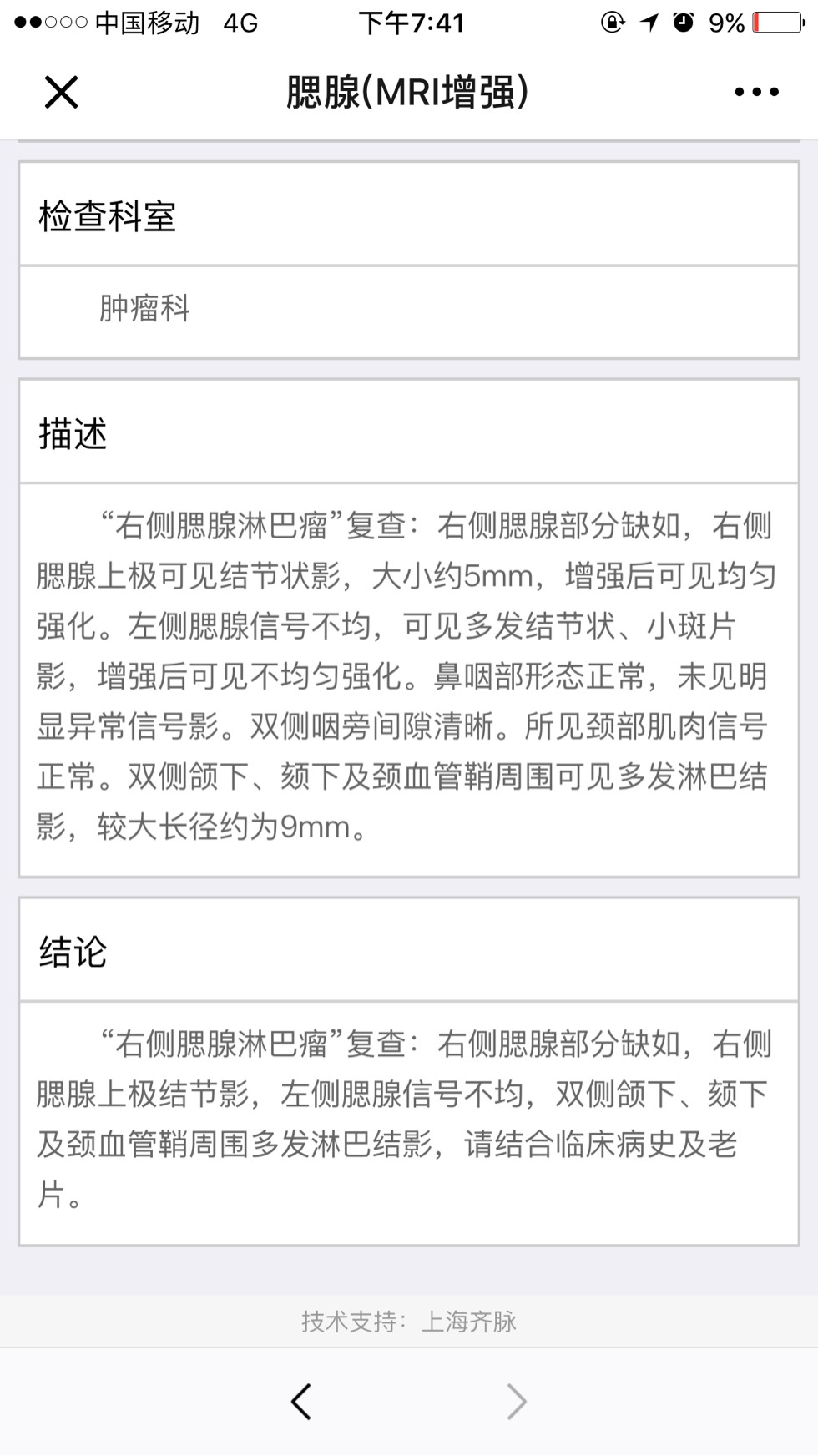The height and width of the screenshot is (1456, 818).
Task: Open the three-dot more options menu
Action: (x=756, y=92)
